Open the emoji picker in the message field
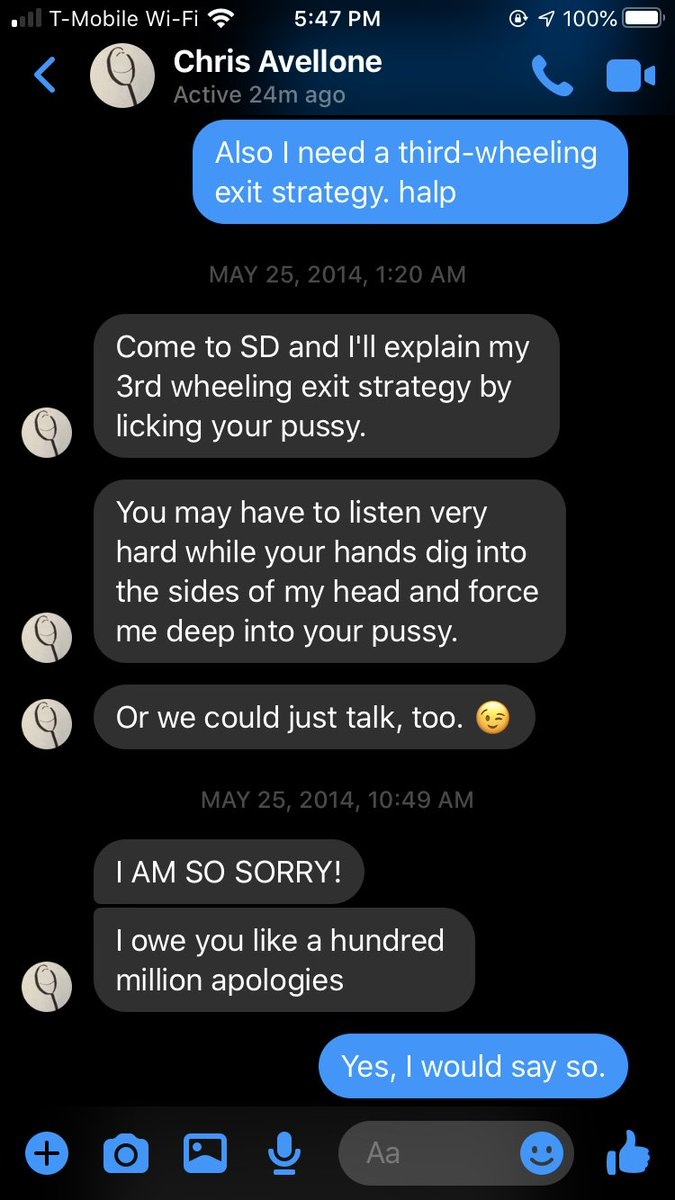This screenshot has height=1200, width=675. [x=542, y=1154]
